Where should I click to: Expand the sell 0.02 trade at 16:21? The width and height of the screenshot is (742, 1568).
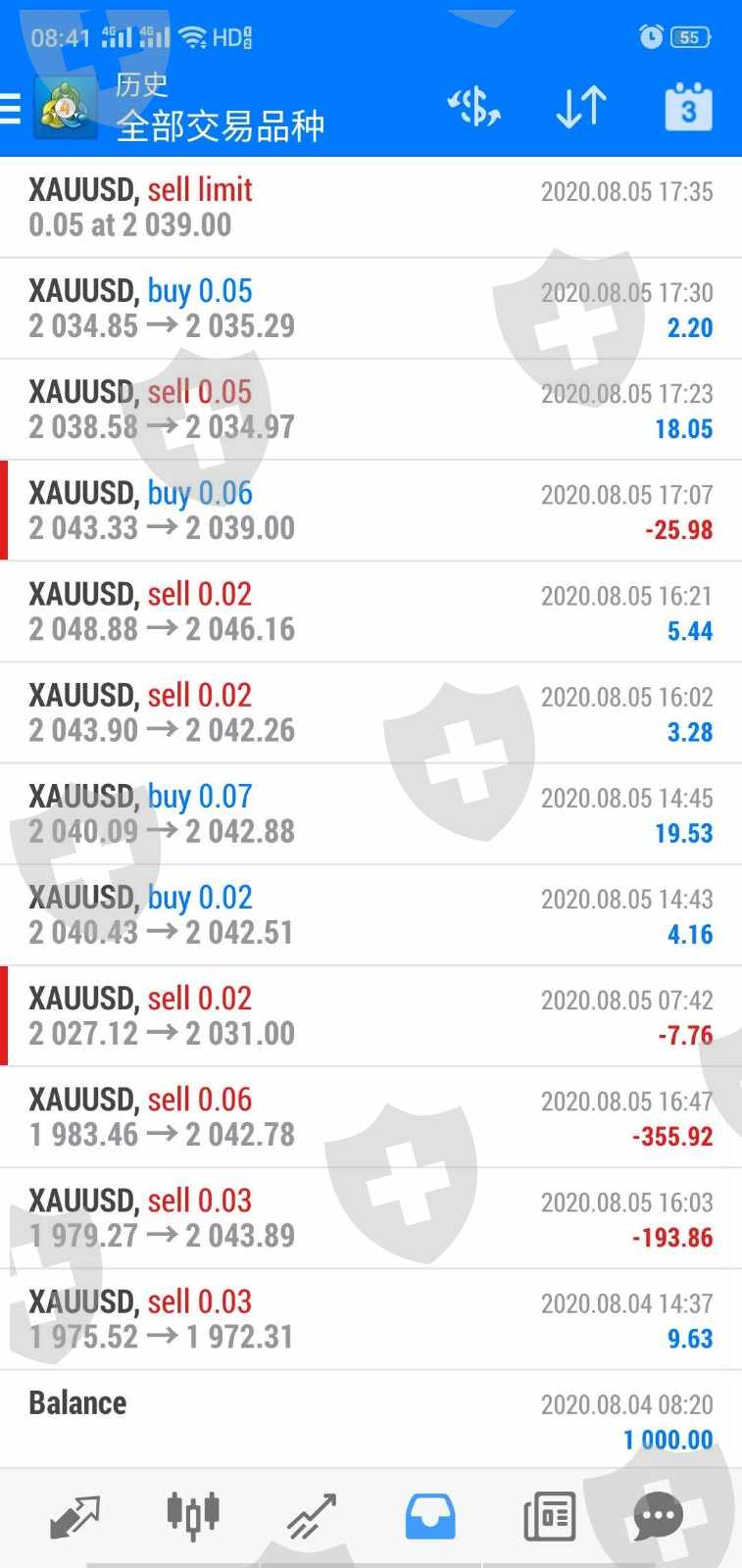(x=371, y=612)
